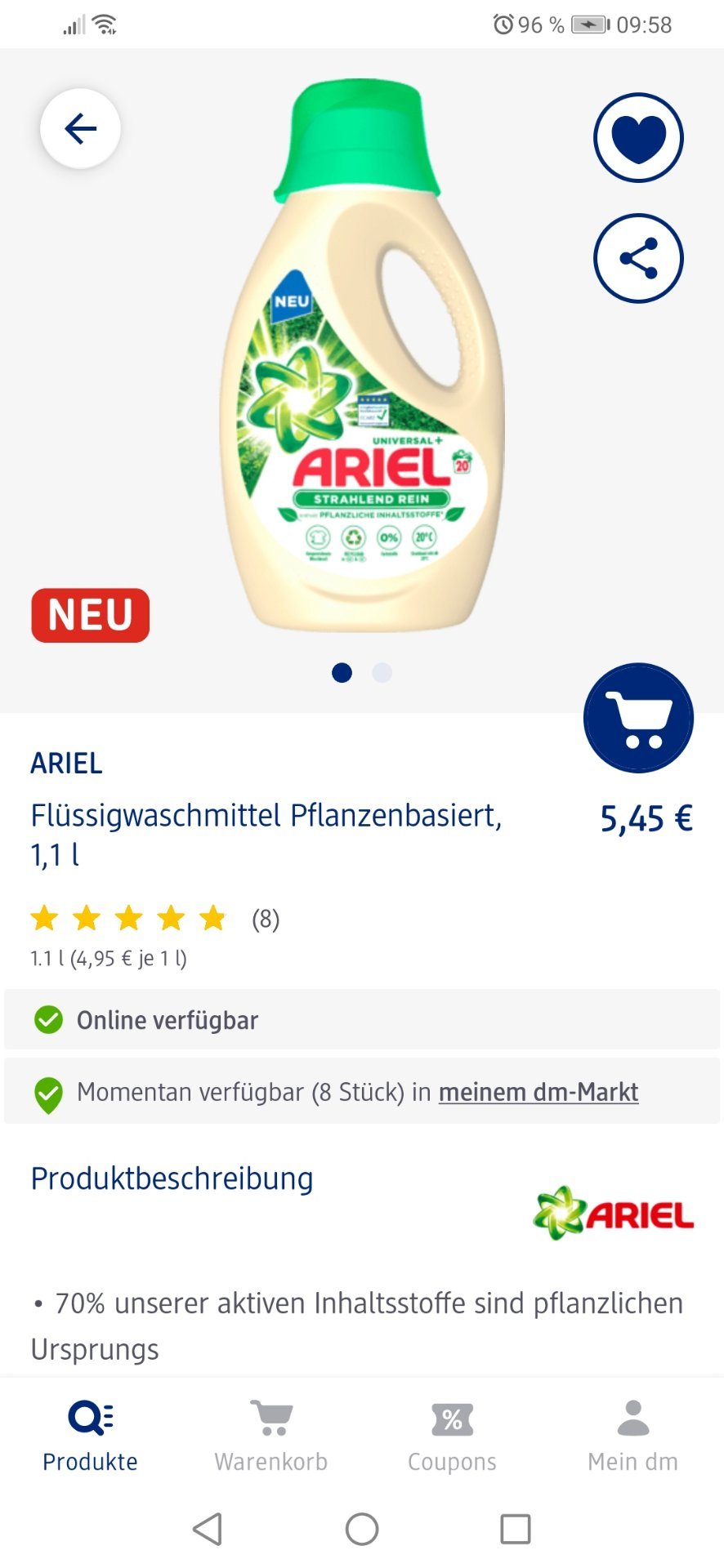Share this Ariel product
This screenshot has width=724, height=1568.
[638, 258]
